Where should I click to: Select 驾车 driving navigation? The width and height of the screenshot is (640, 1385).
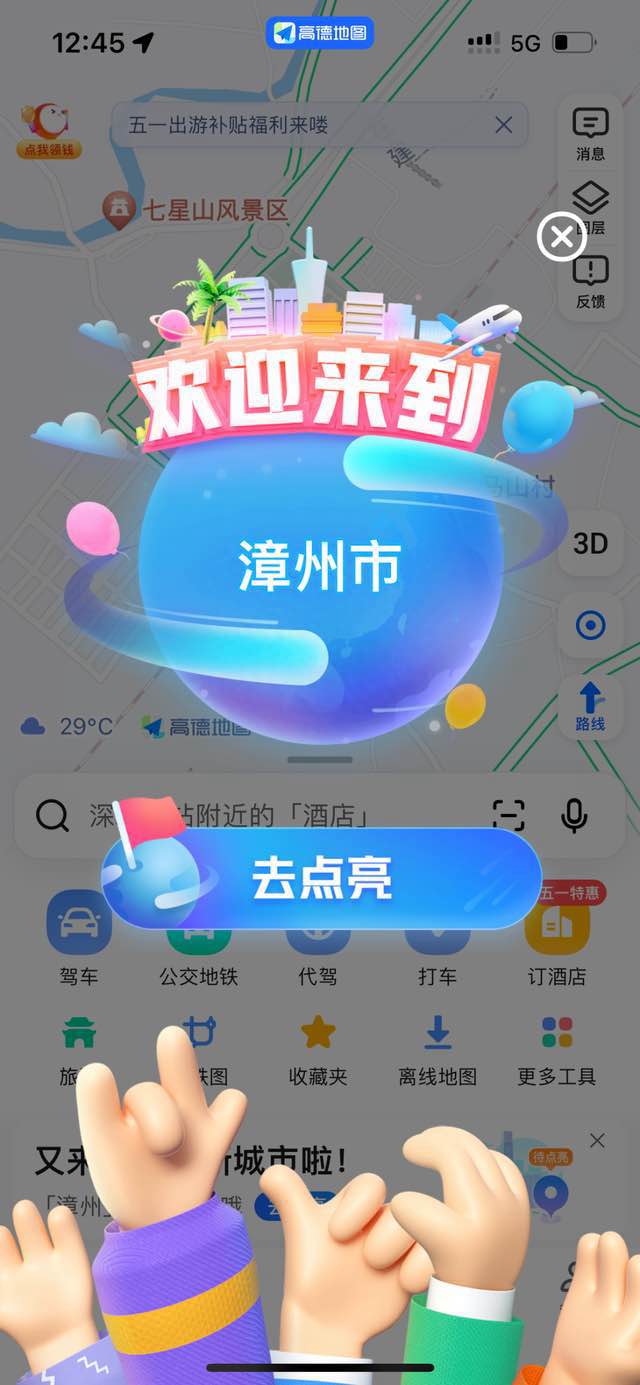tap(78, 945)
